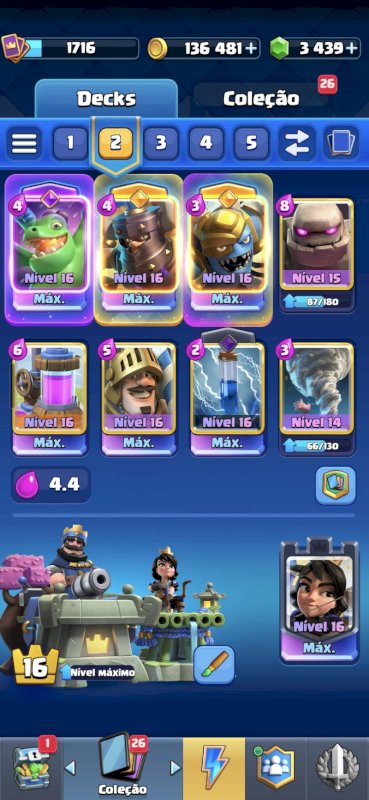The width and height of the screenshot is (369, 800).
Task: Go to the Battle tab with swords
Action: tap(338, 769)
